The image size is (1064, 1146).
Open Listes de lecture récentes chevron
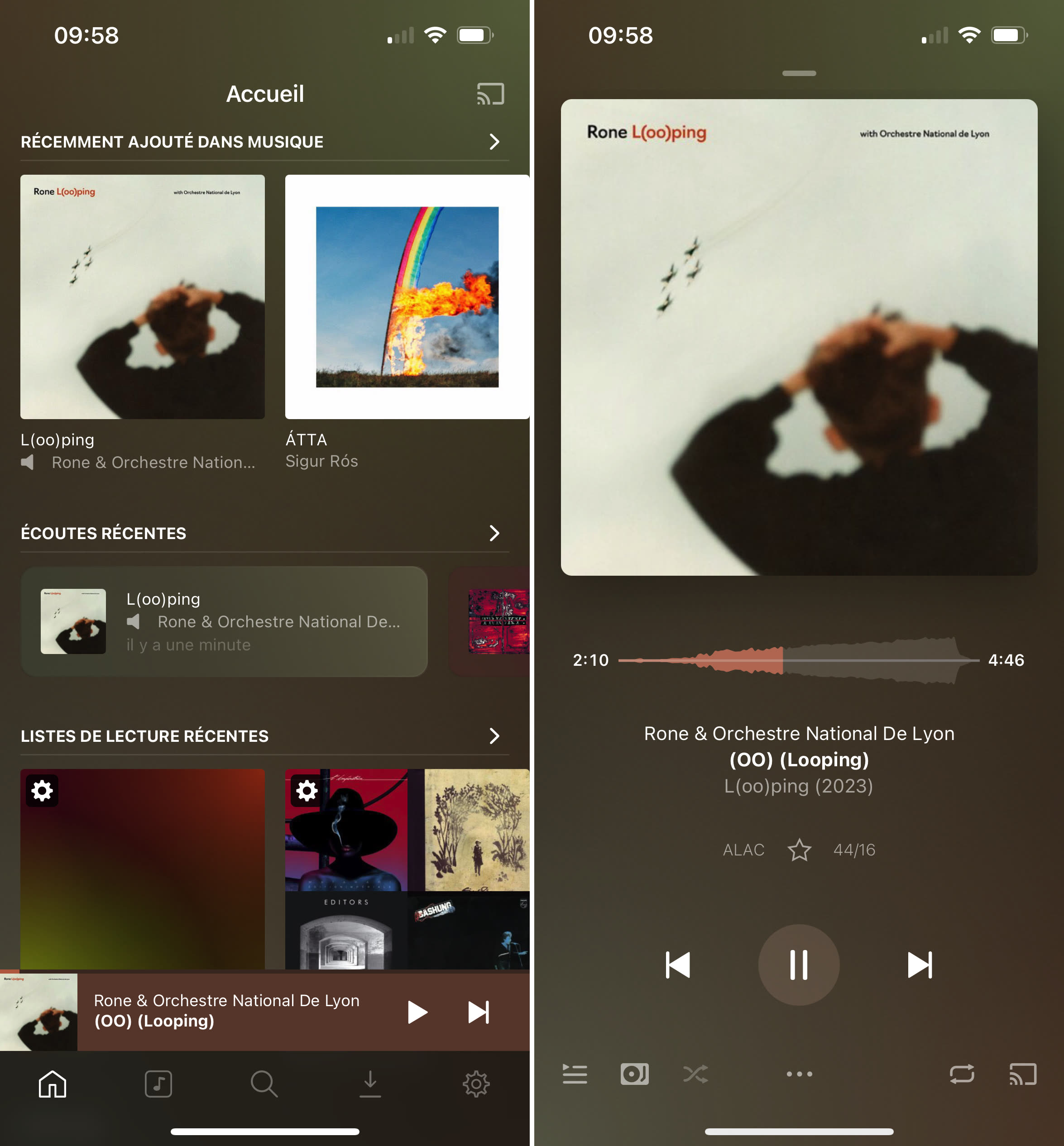[494, 735]
